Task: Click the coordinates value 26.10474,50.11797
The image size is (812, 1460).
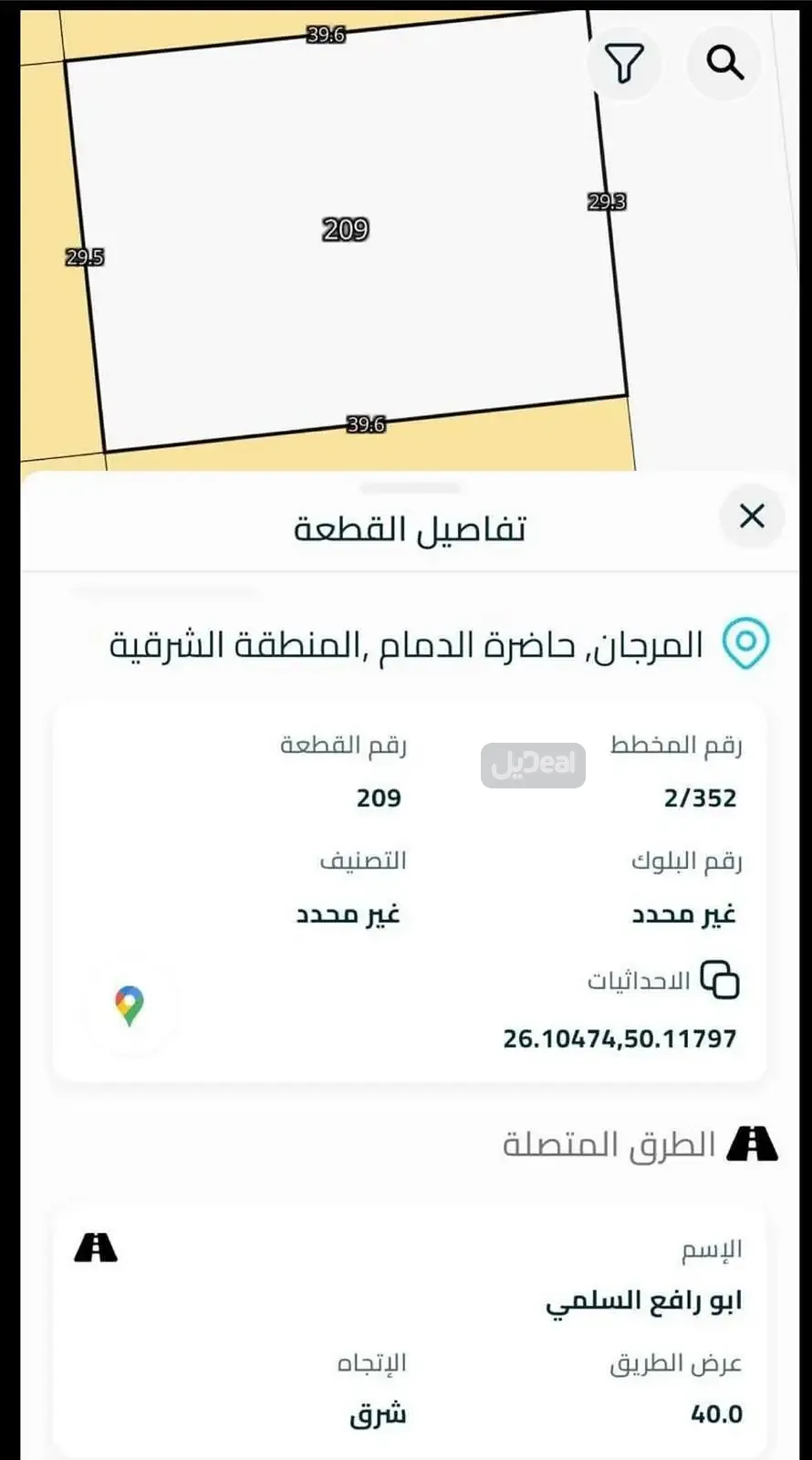Action: (x=619, y=1038)
